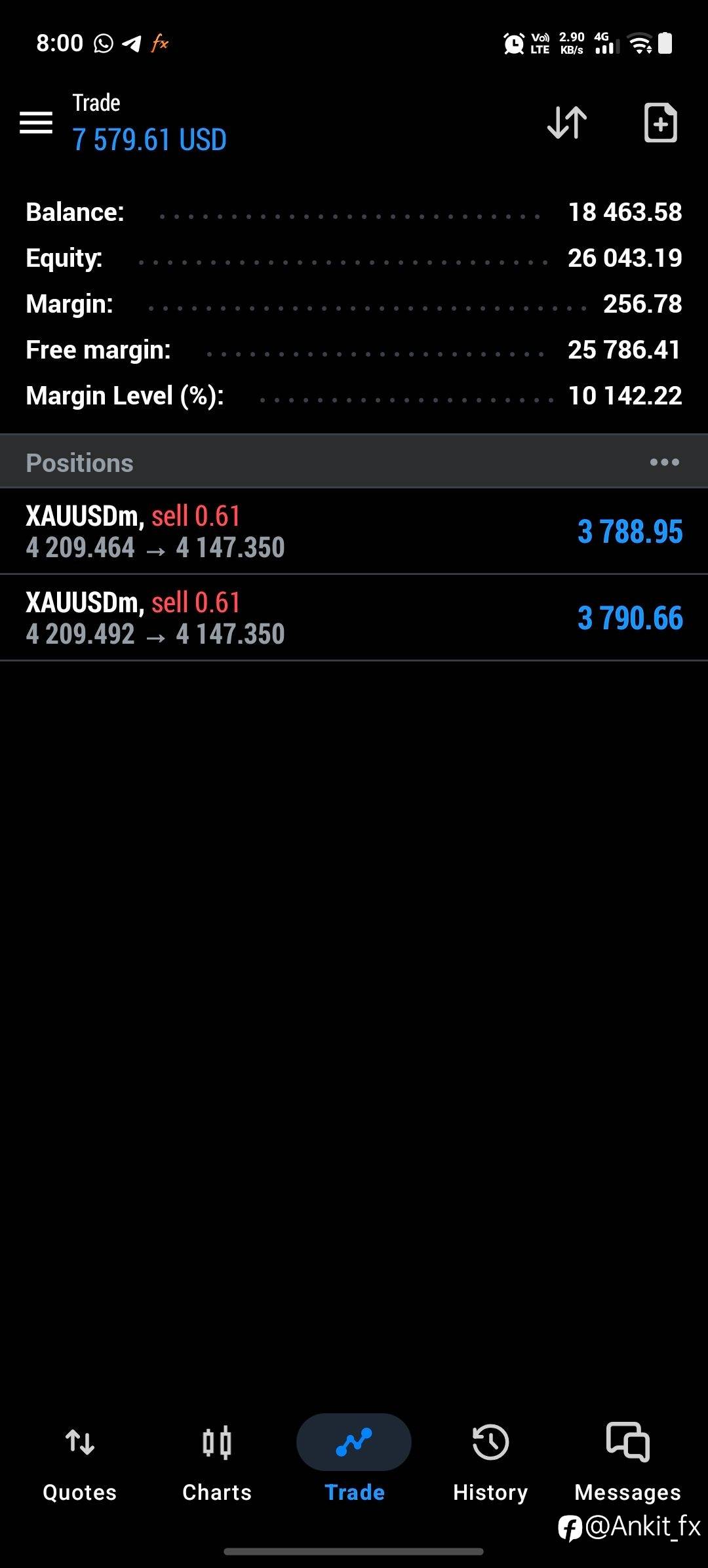Open the hamburger drawer menu
The height and width of the screenshot is (1568, 708).
(36, 123)
